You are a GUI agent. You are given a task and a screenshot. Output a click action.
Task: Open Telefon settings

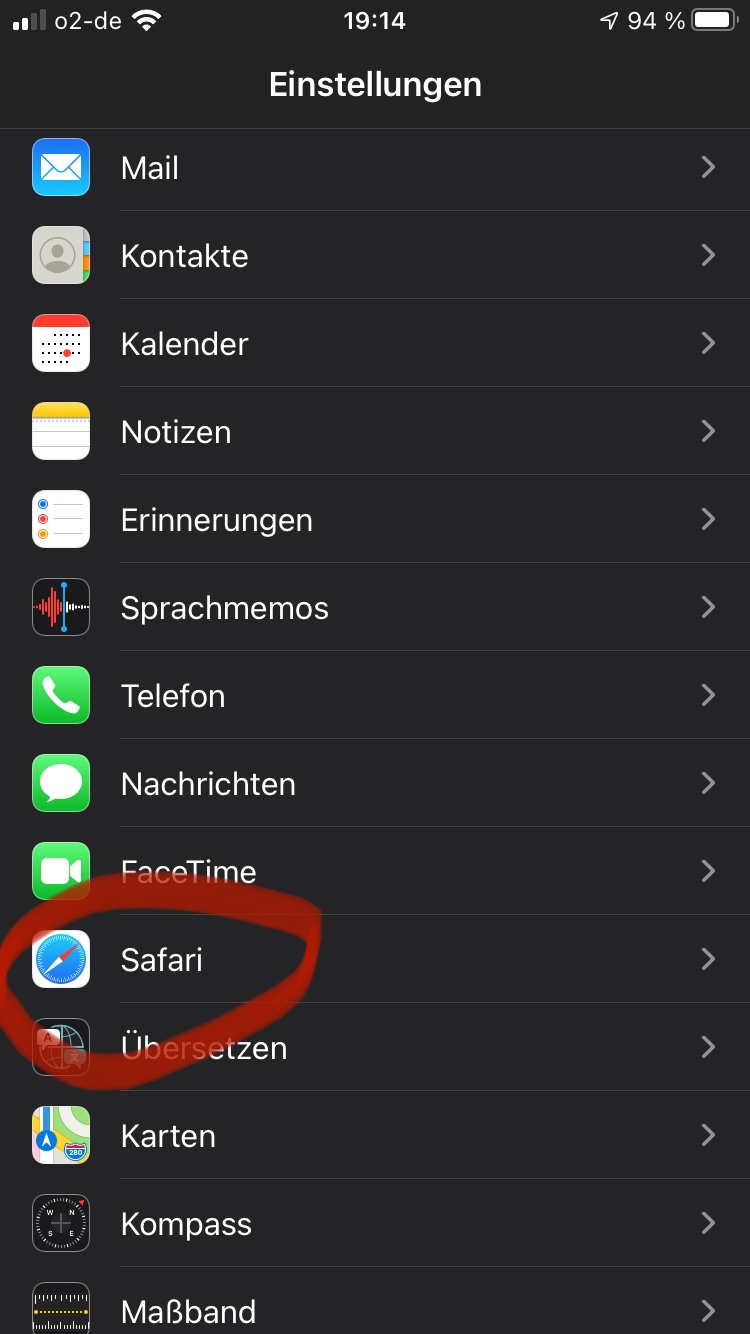[x=375, y=696]
